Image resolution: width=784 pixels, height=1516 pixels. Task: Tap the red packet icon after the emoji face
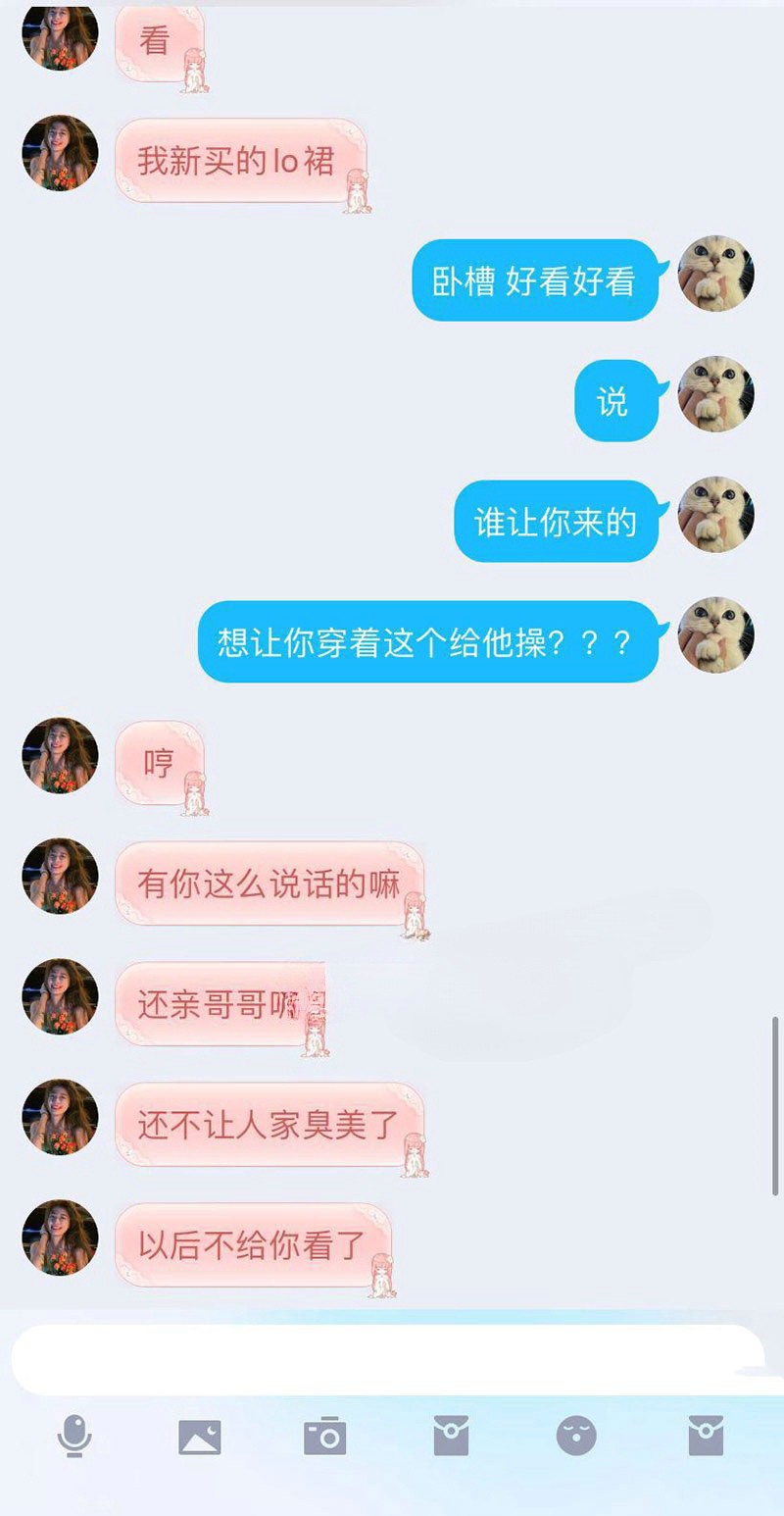(x=705, y=1438)
